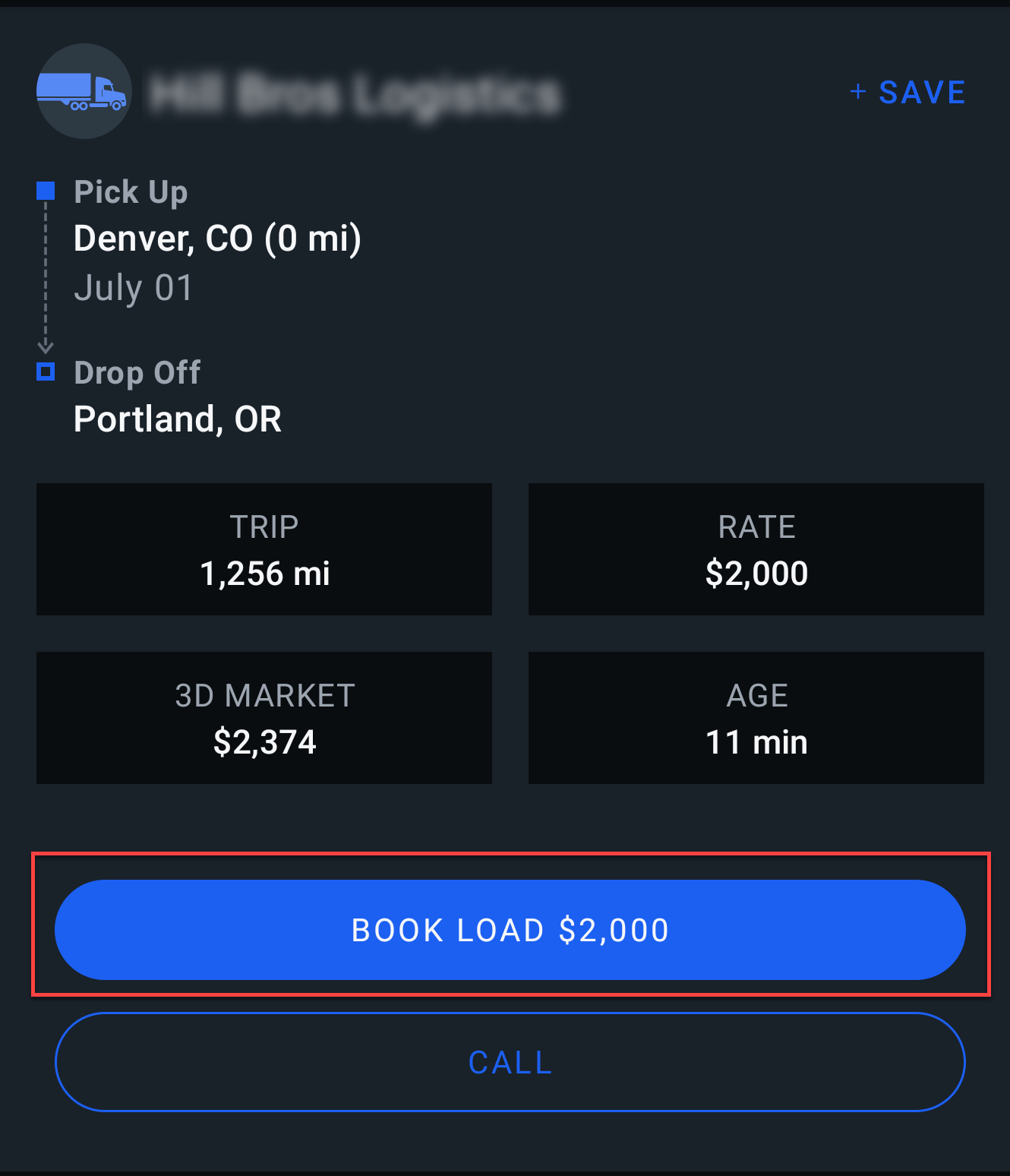1010x1176 pixels.
Task: Save this load using the SAVE link
Action: point(921,91)
